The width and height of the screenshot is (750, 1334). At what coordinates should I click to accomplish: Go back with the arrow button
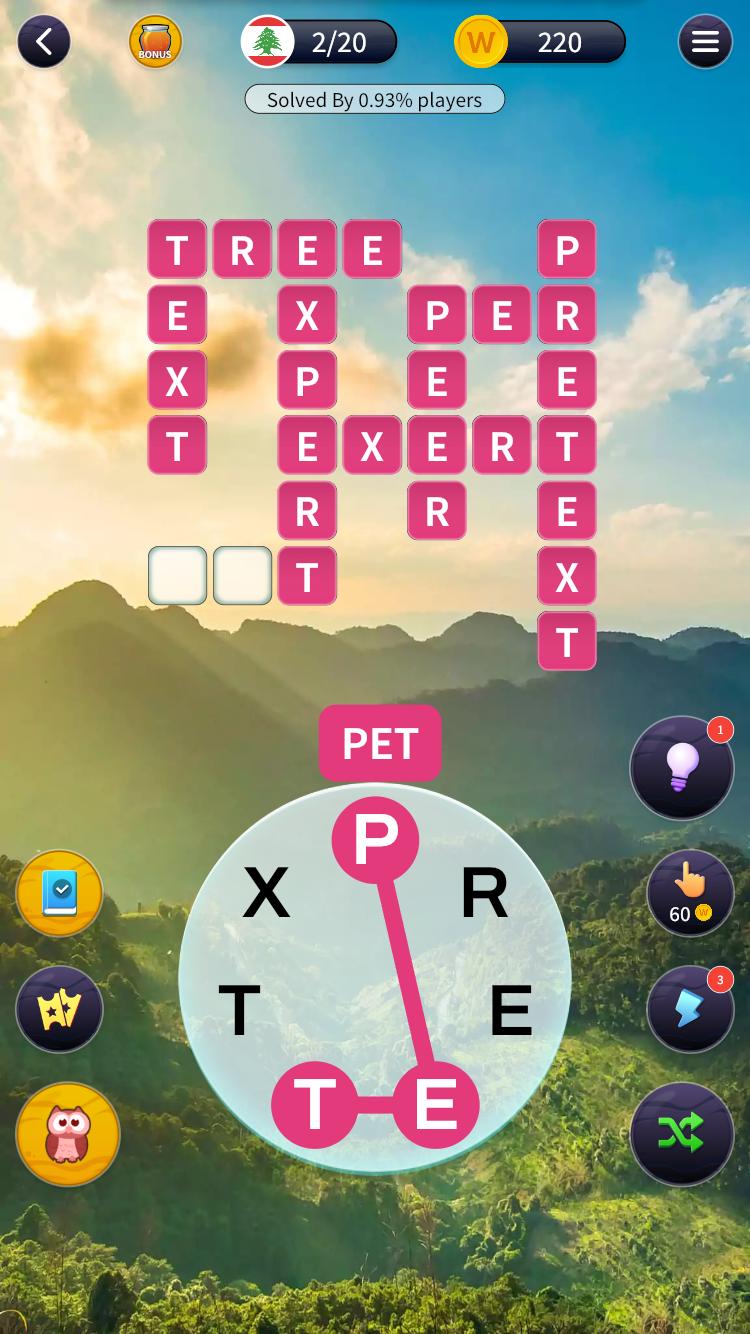click(43, 42)
